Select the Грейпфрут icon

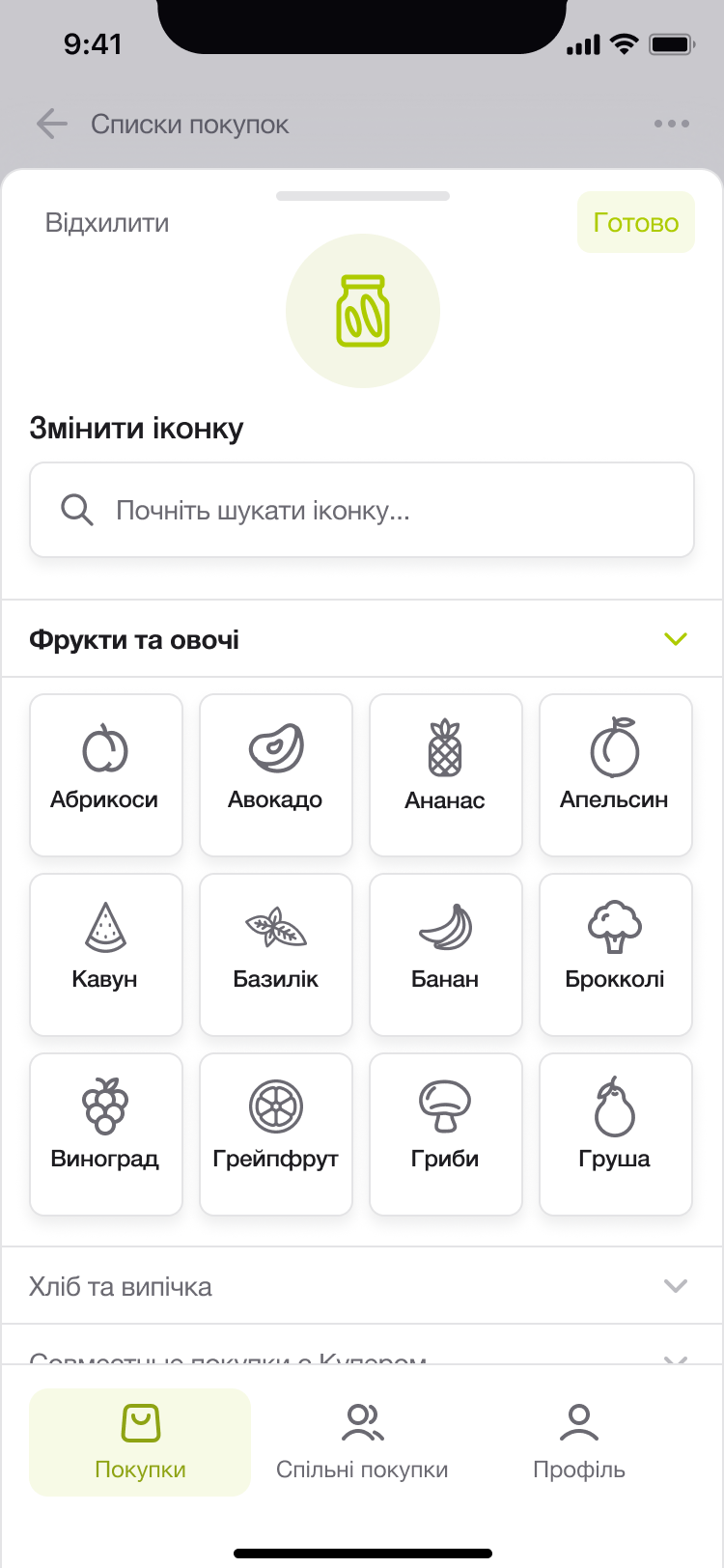pos(276,1134)
